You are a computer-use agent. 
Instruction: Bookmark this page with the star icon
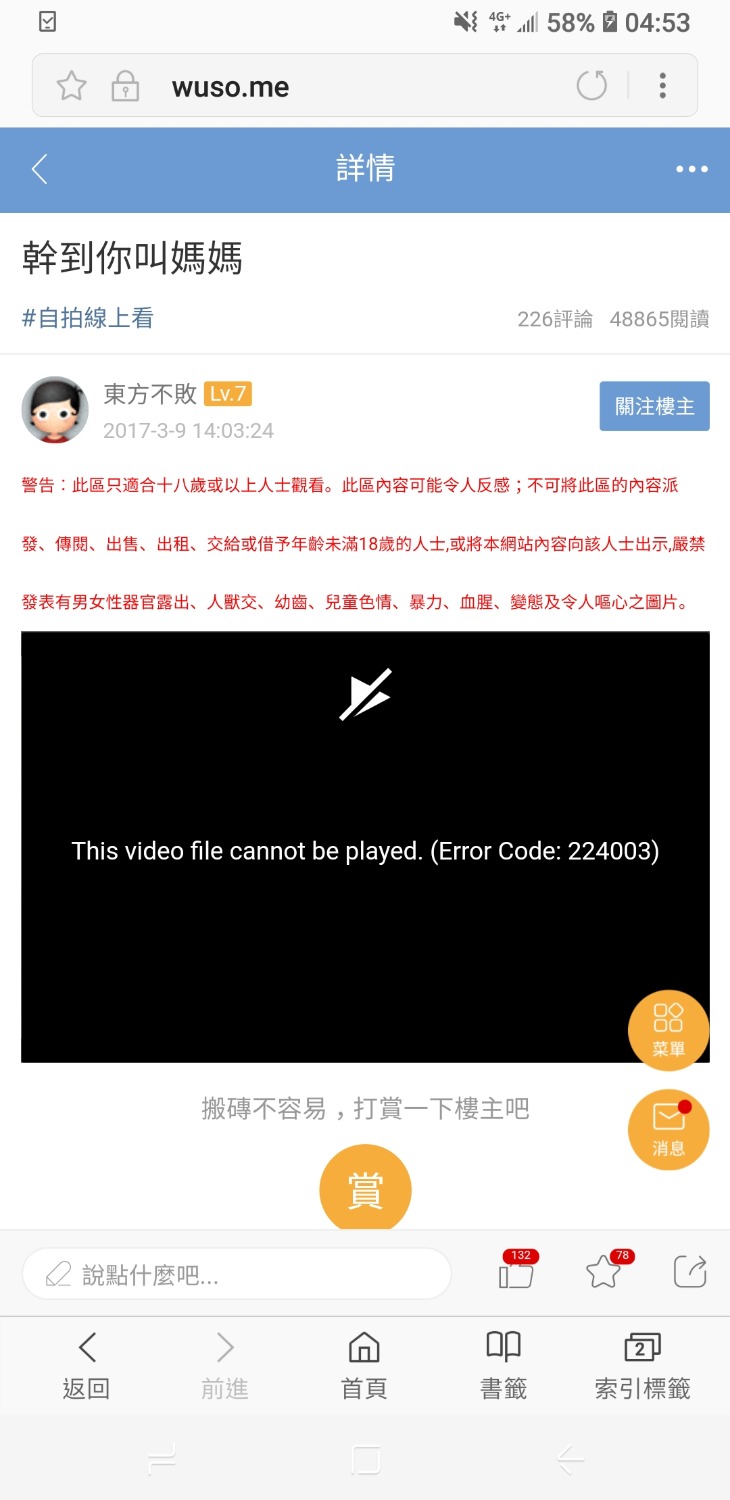71,86
